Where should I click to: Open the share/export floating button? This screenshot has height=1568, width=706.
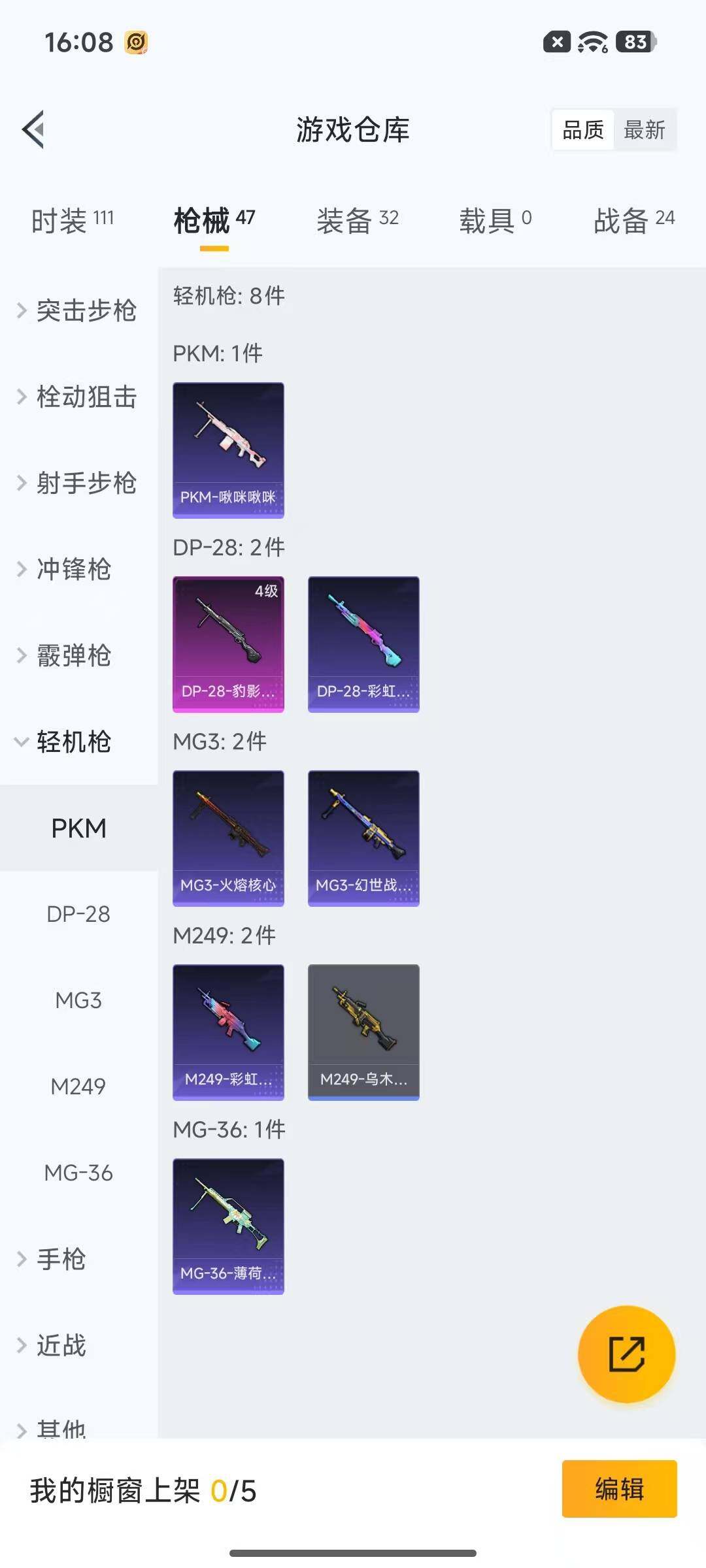pyautogui.click(x=626, y=1355)
